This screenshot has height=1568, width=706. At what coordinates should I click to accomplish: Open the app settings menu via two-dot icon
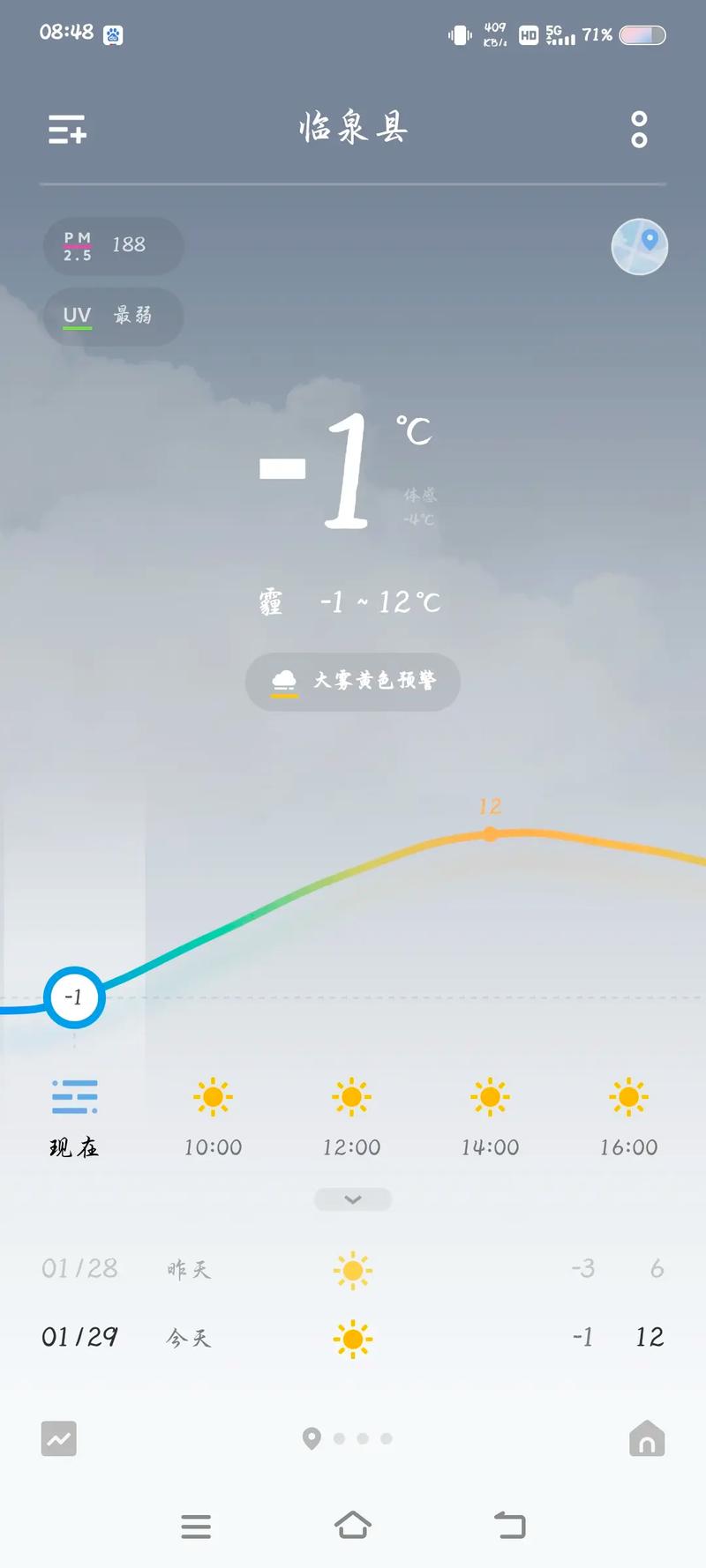638,130
